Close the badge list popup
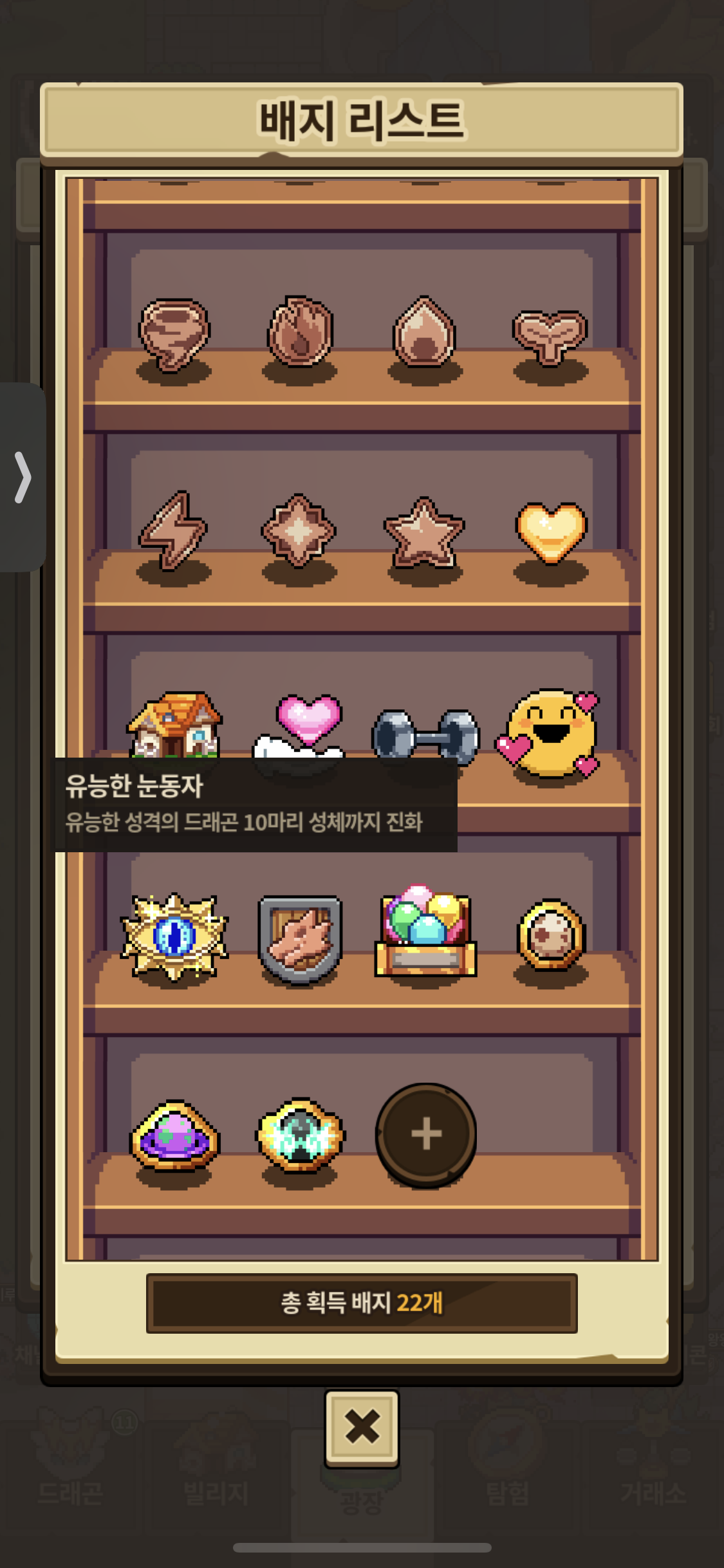724x1568 pixels. pos(362,1426)
